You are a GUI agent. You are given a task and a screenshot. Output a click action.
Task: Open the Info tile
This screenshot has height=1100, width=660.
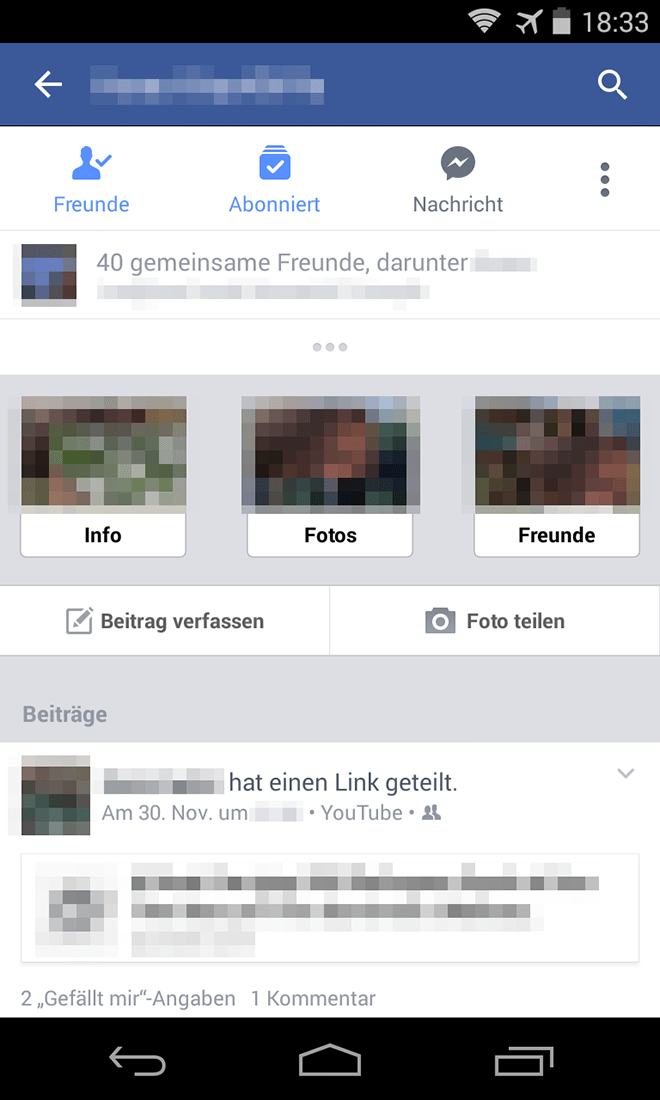103,475
